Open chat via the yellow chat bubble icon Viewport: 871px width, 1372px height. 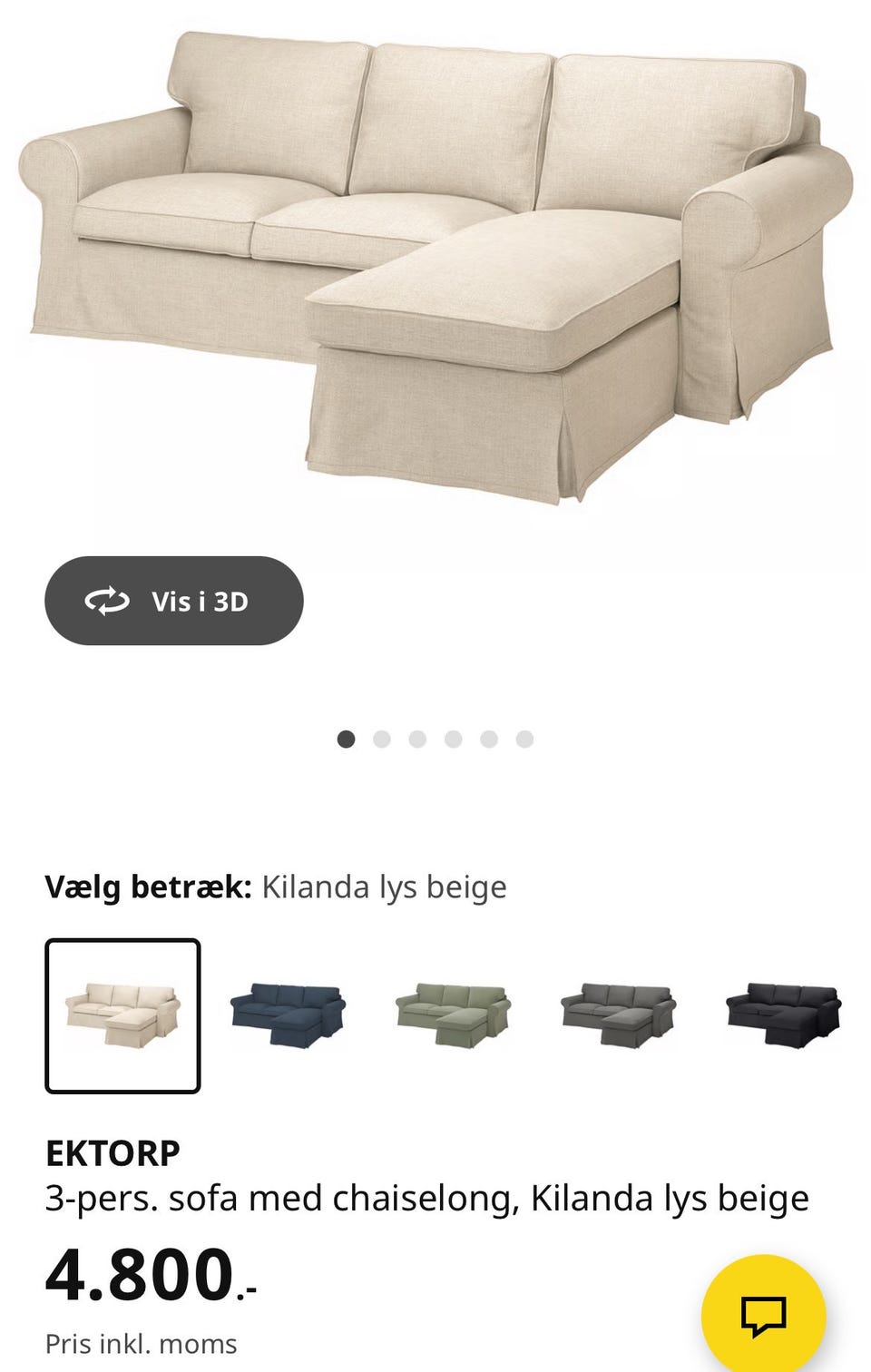tap(767, 1312)
